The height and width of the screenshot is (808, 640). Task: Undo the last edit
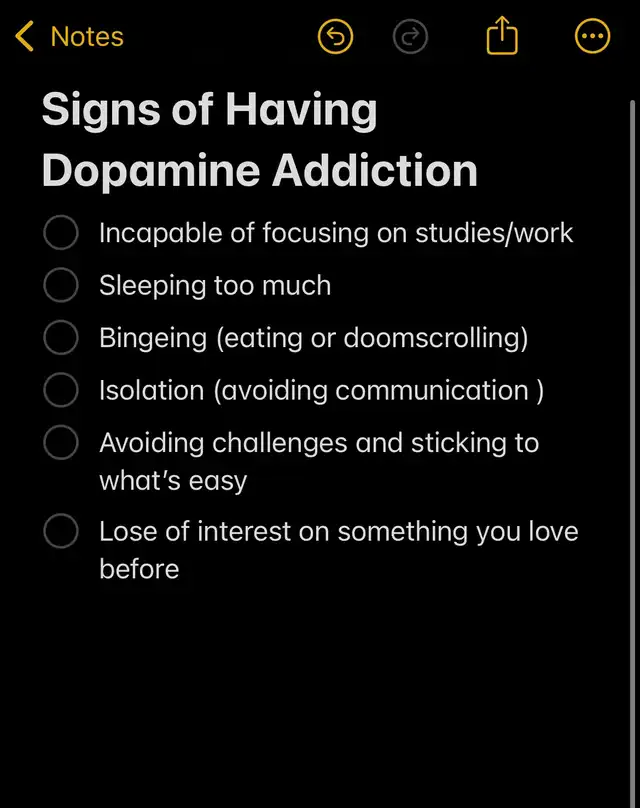(336, 37)
